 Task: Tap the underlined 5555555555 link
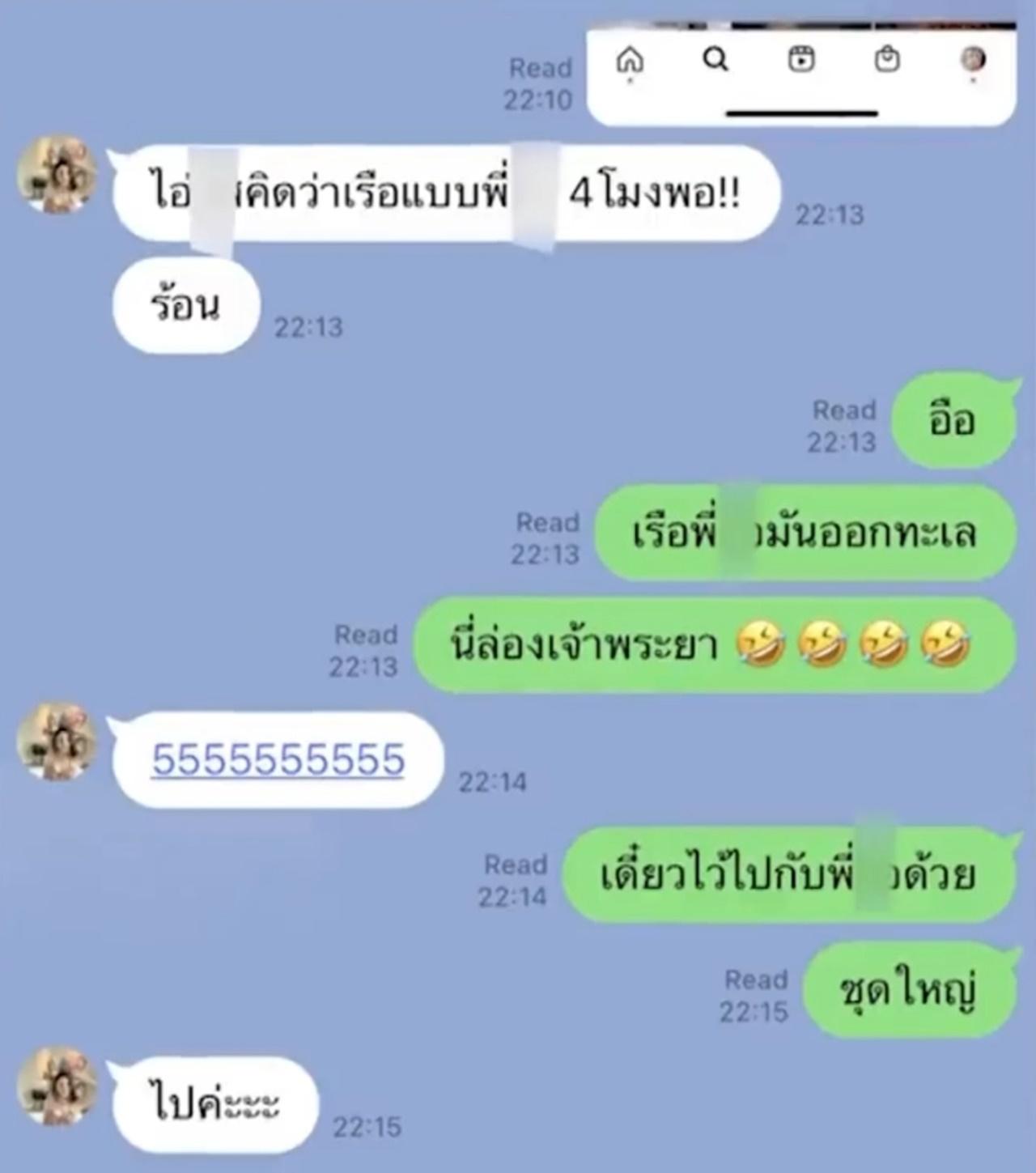tap(278, 760)
